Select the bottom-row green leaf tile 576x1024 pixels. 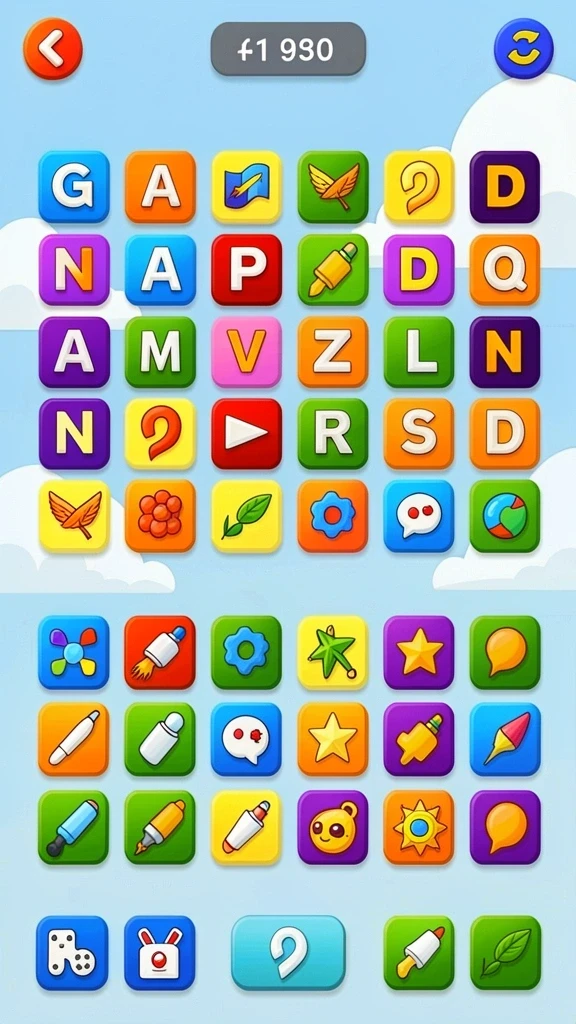505,953
